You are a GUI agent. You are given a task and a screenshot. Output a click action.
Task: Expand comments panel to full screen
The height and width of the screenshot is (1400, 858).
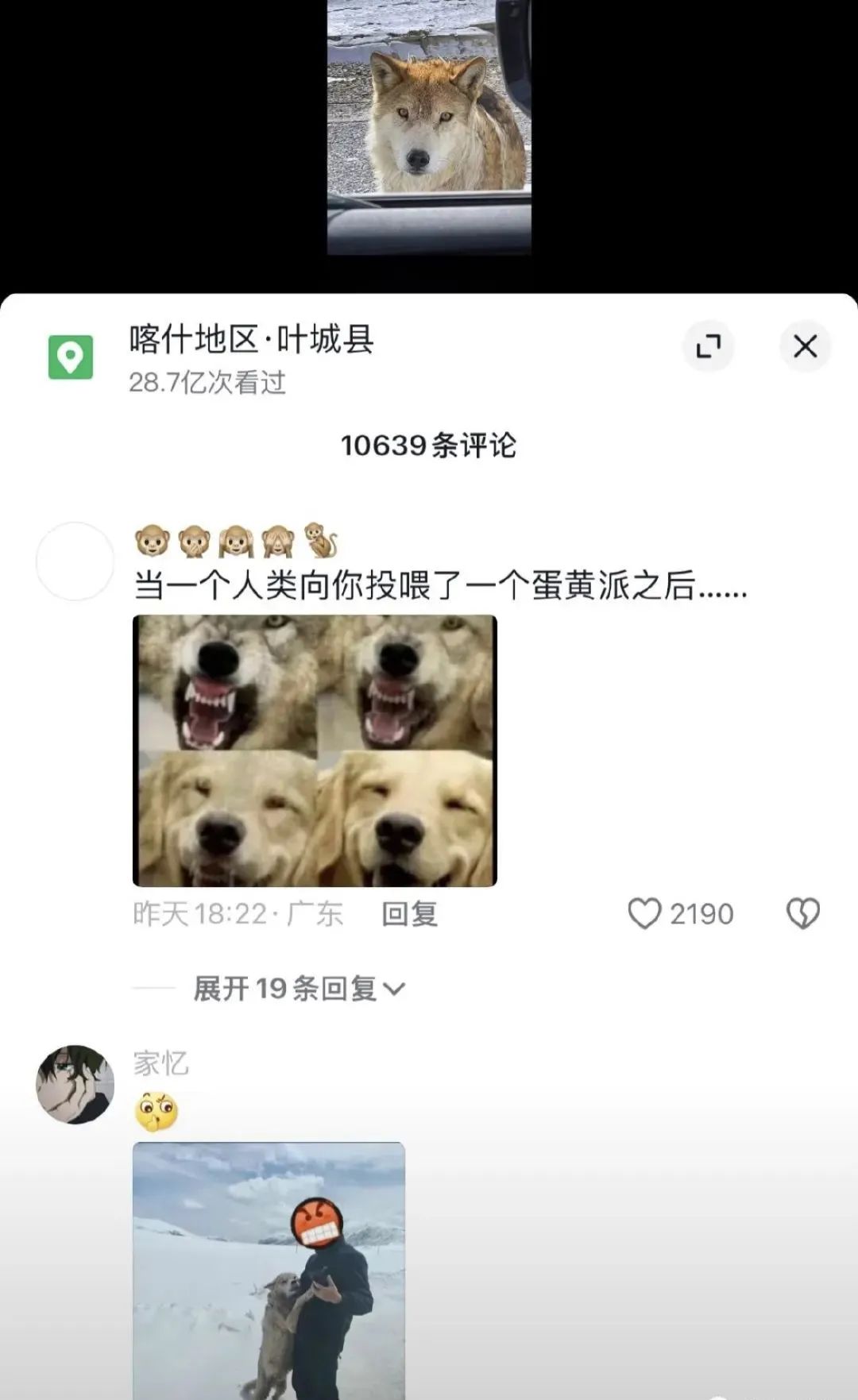pos(708,346)
